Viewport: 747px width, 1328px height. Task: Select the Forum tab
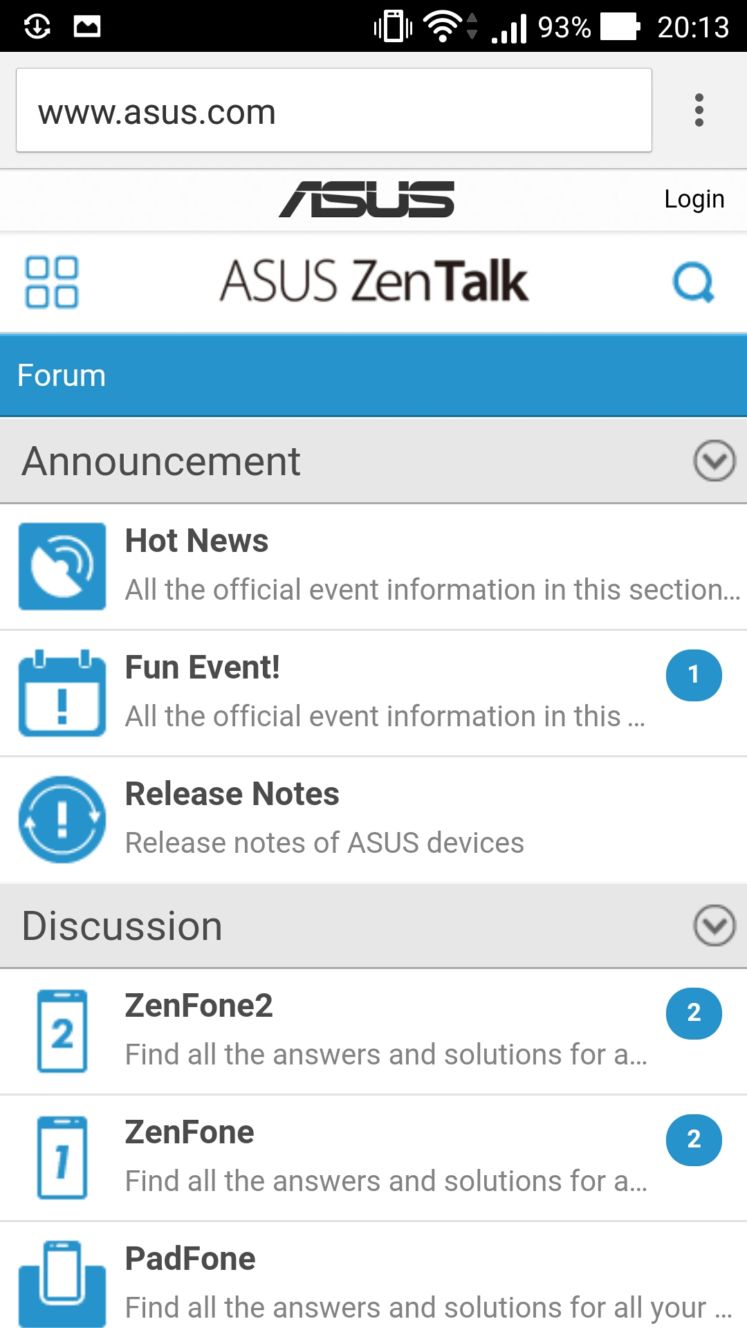tap(61, 375)
